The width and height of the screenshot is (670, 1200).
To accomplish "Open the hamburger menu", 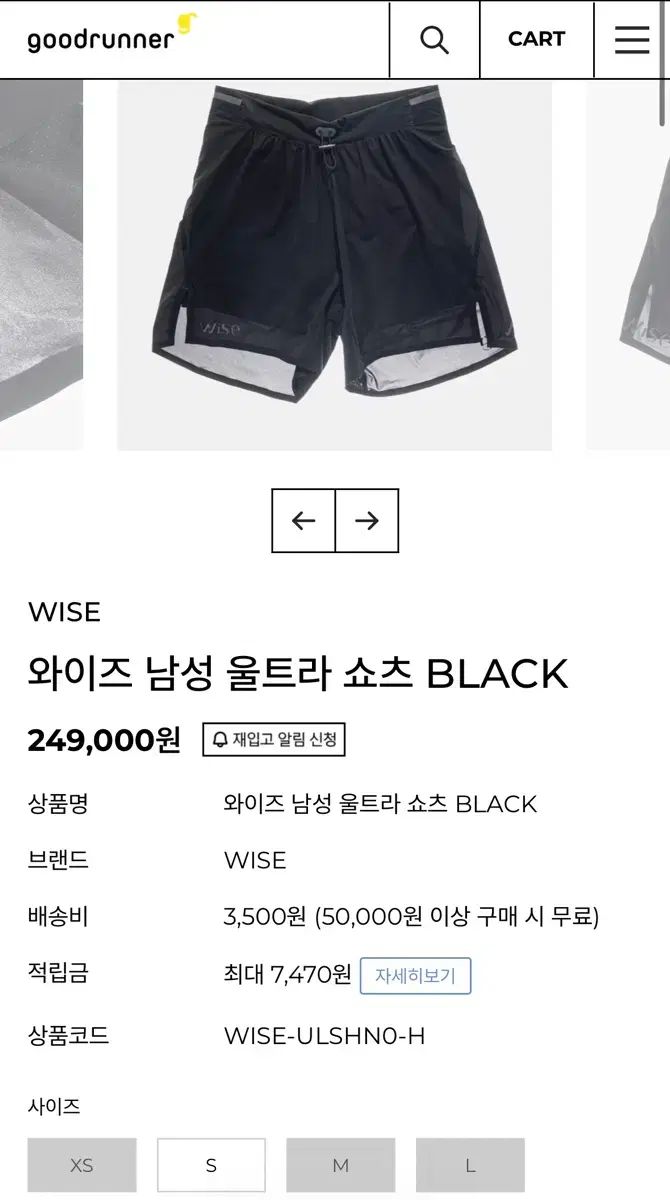I will [x=632, y=39].
